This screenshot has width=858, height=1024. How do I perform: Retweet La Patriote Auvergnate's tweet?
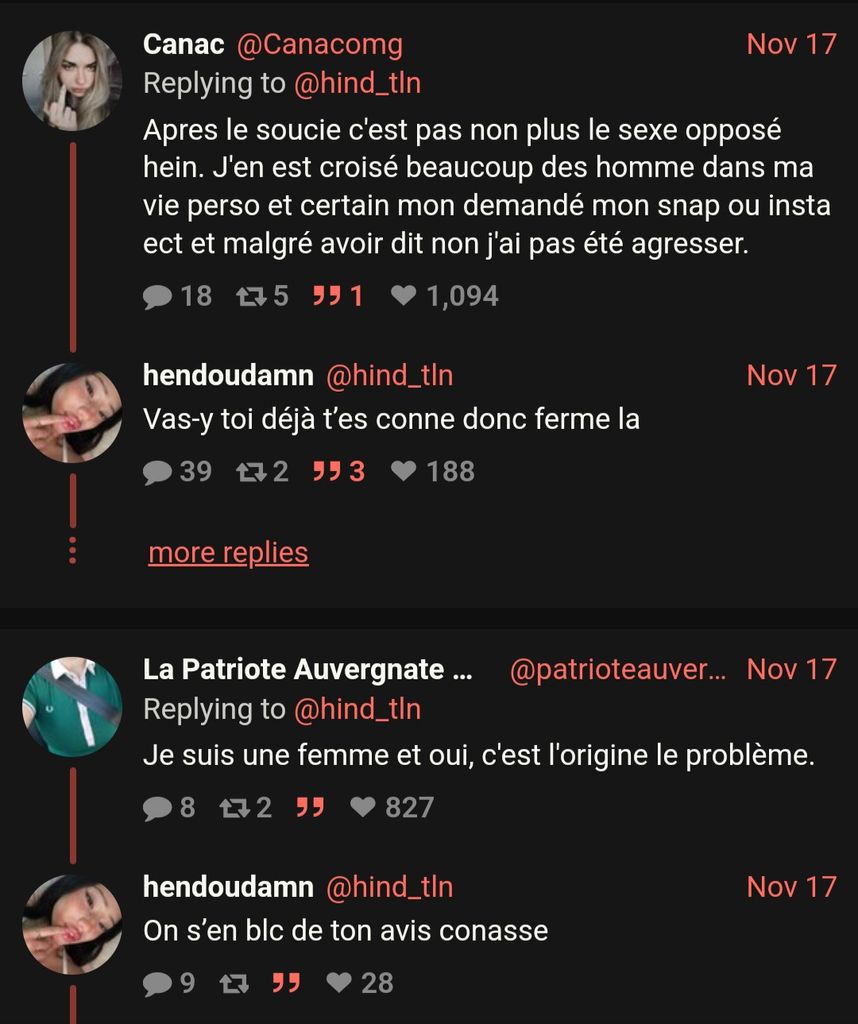[x=245, y=808]
